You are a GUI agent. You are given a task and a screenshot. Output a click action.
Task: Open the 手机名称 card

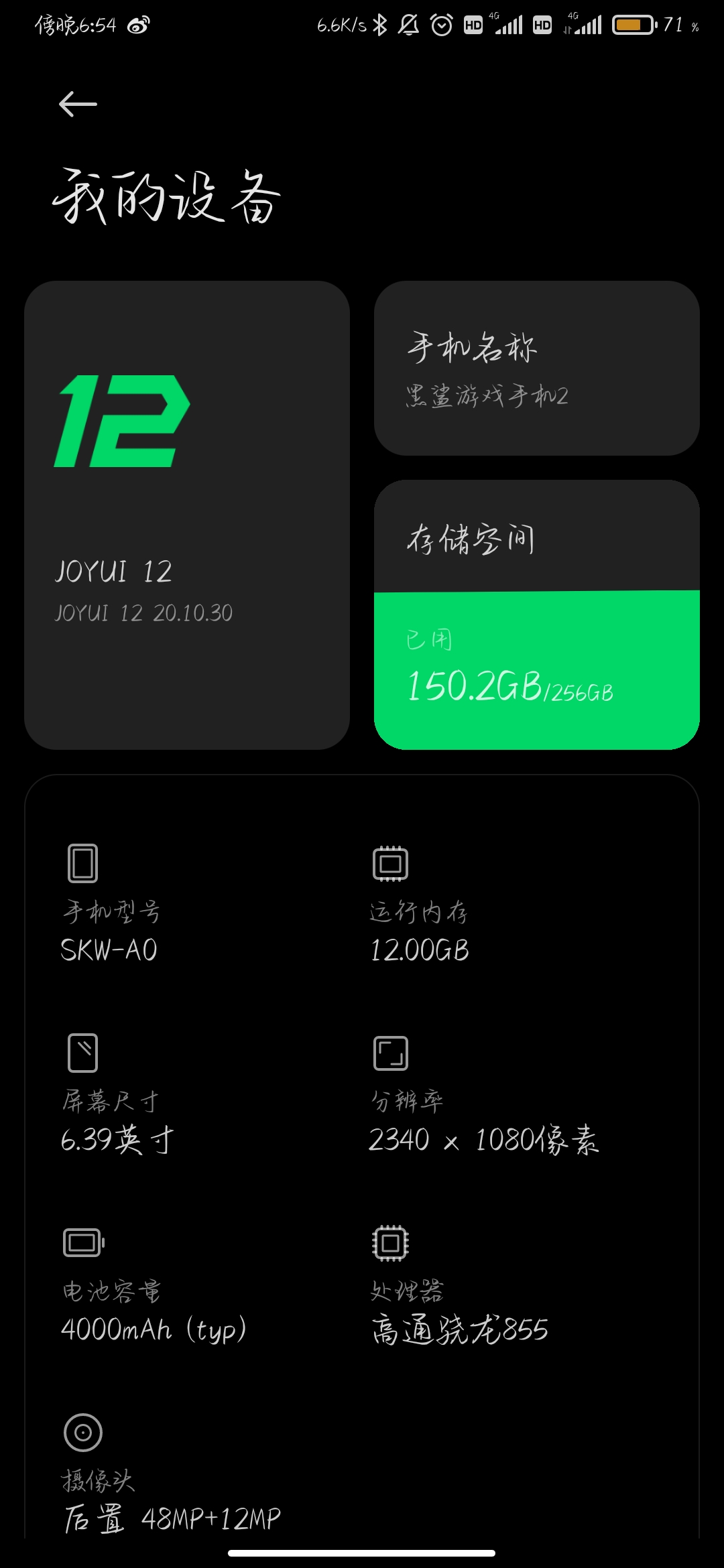536,368
